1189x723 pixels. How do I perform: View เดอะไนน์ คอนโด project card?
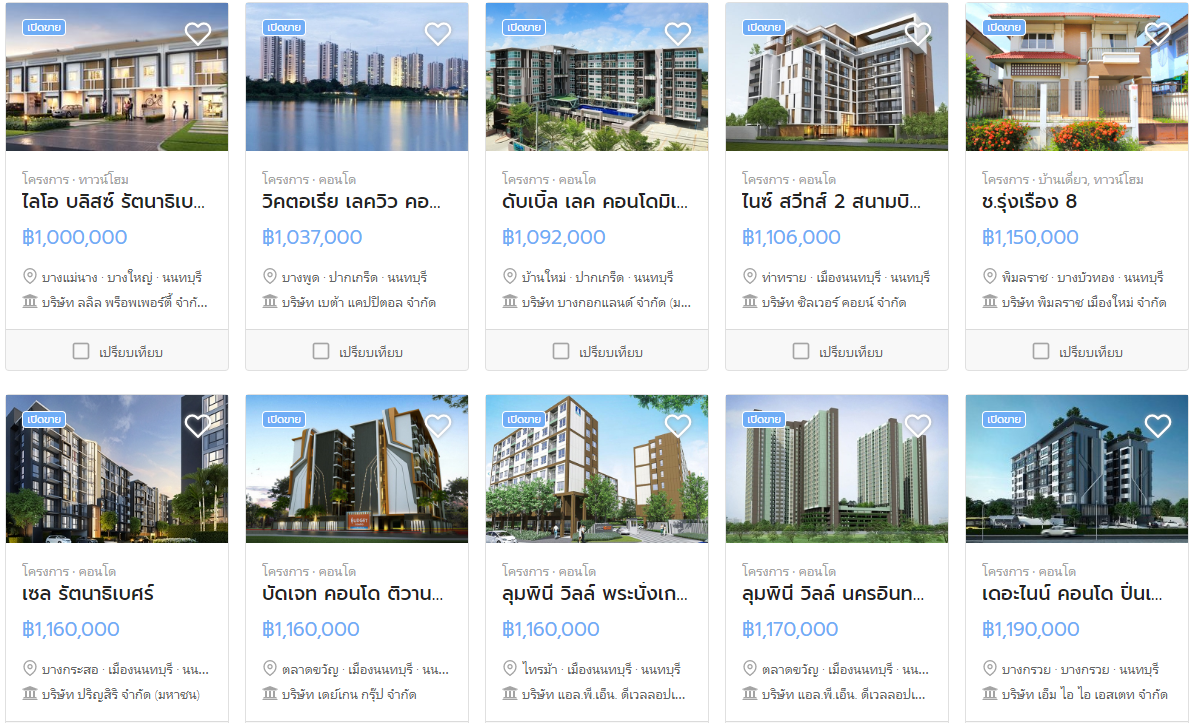click(1074, 594)
